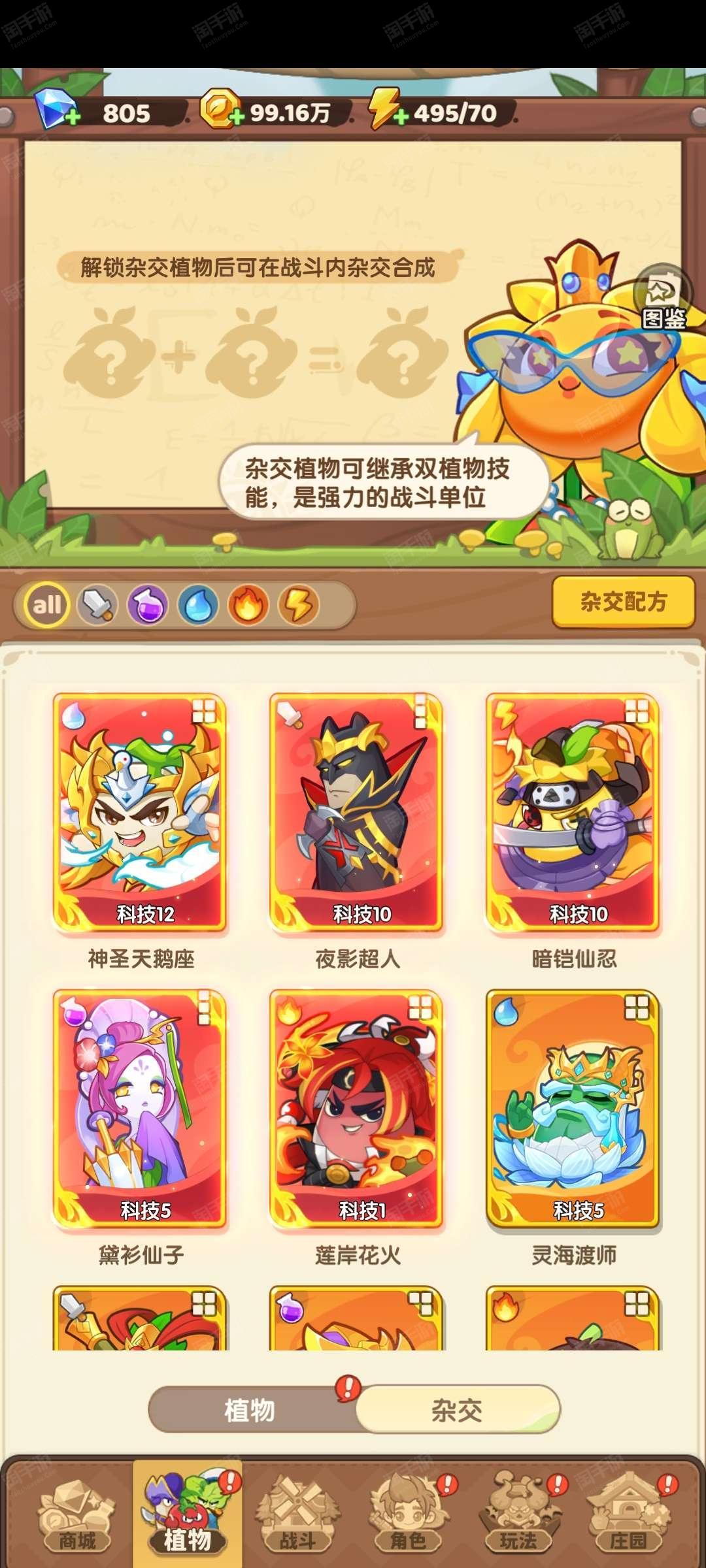Add more diamonds with the plus icon
Viewport: 706px width, 1568px height.
click(x=73, y=118)
